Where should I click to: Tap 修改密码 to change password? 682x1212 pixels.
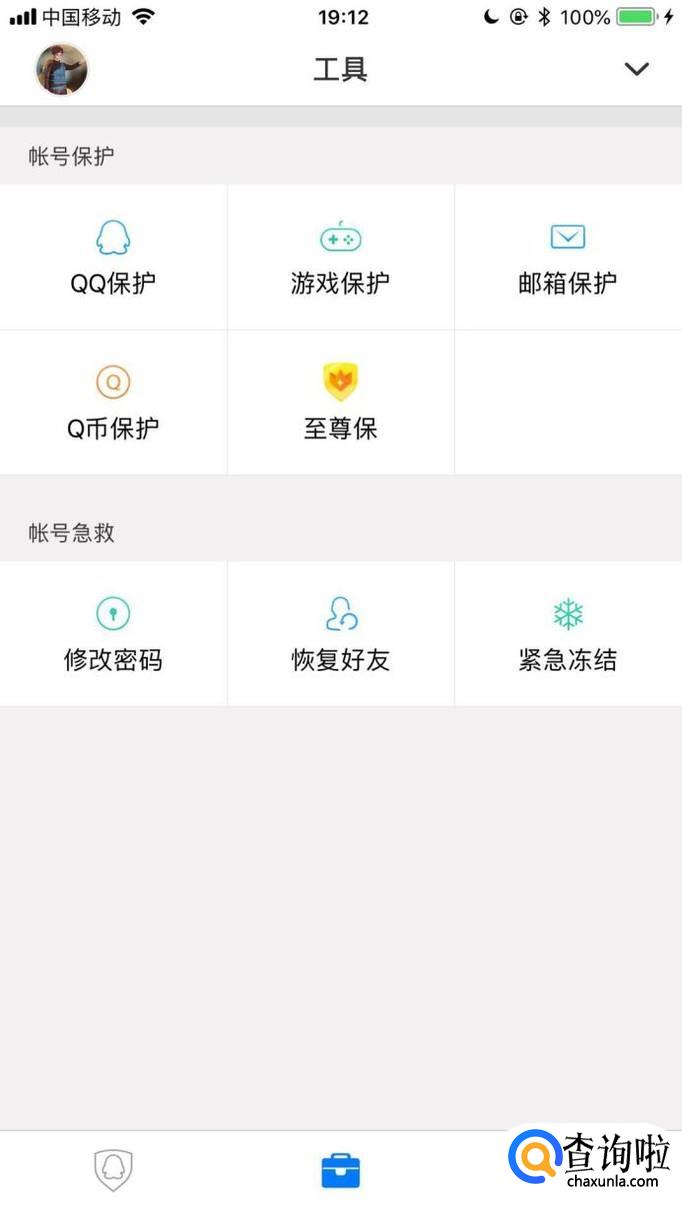(113, 634)
